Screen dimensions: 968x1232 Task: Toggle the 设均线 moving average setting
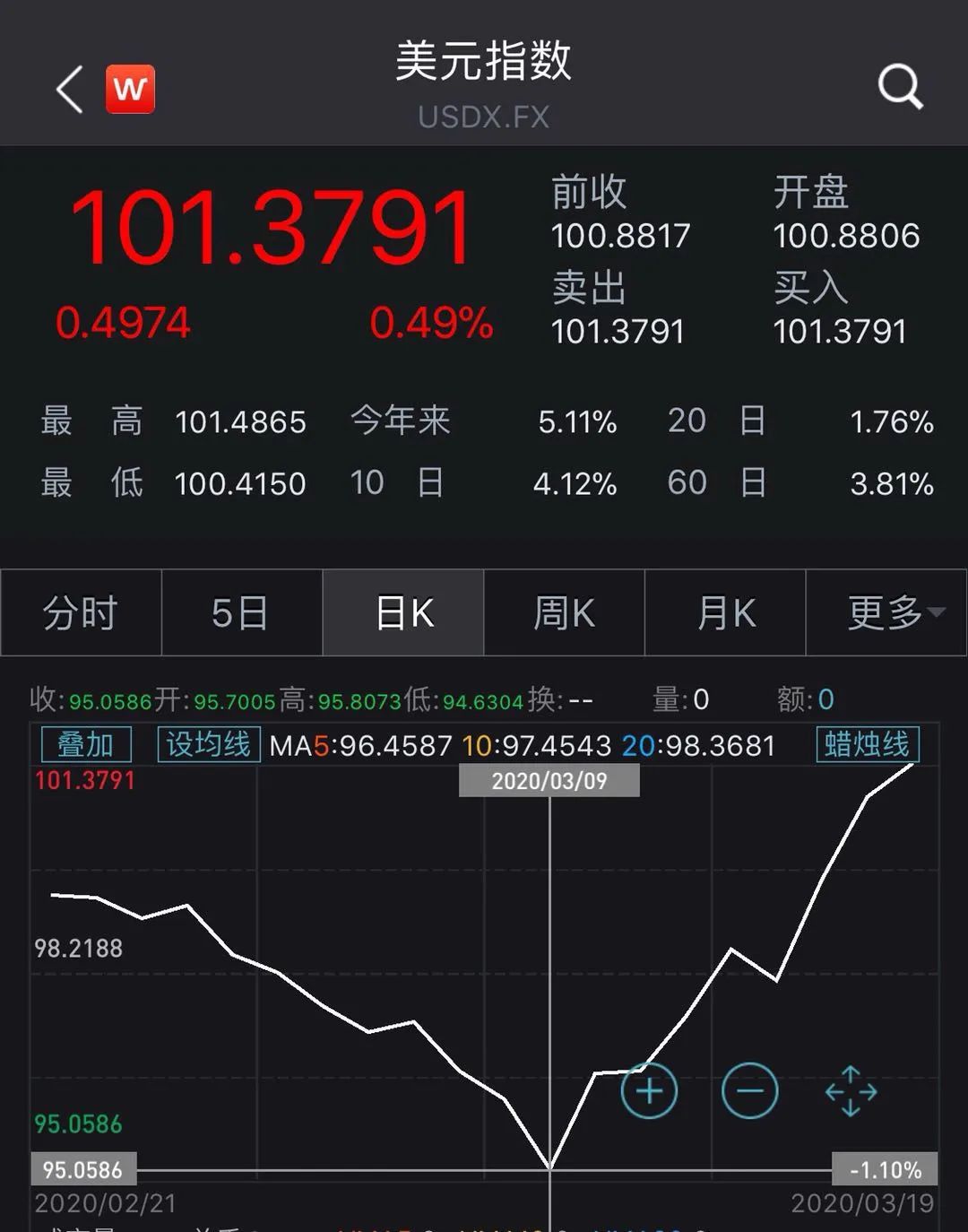coord(208,745)
